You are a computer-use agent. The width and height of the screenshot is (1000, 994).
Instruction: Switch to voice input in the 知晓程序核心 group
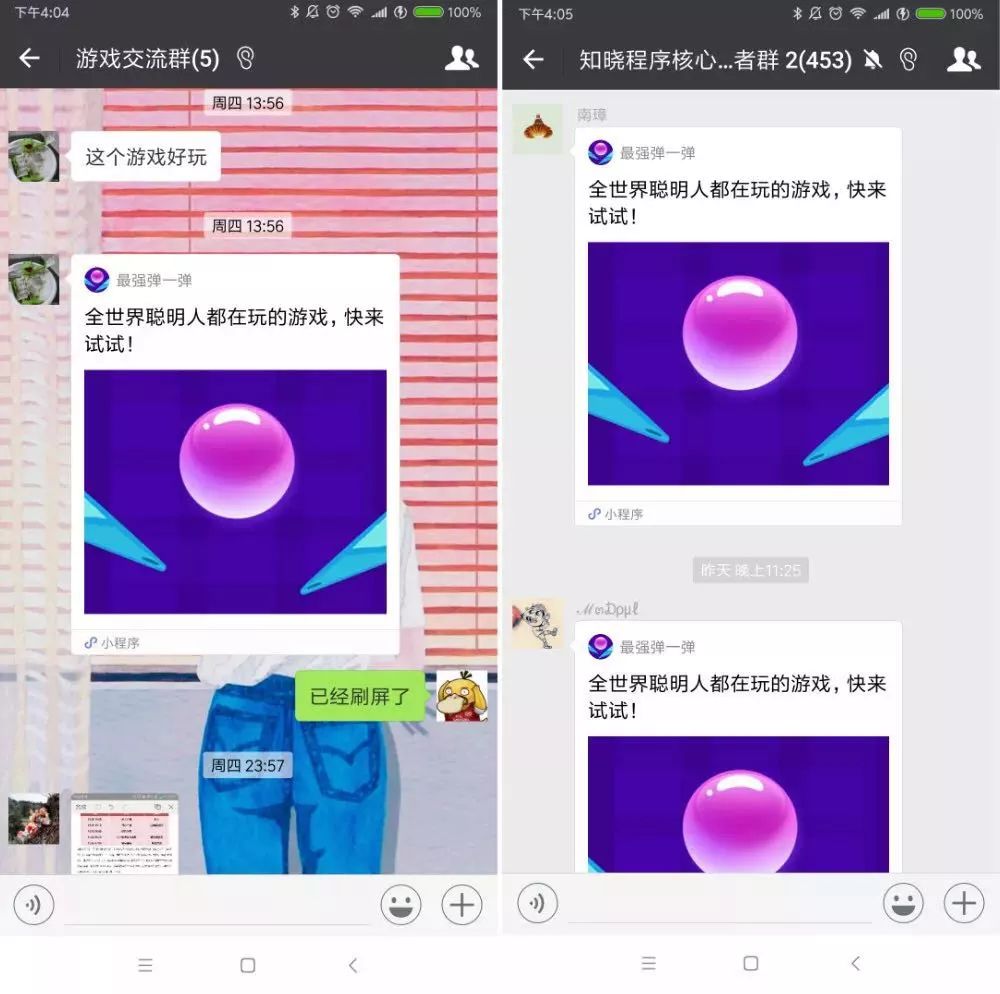(x=537, y=904)
